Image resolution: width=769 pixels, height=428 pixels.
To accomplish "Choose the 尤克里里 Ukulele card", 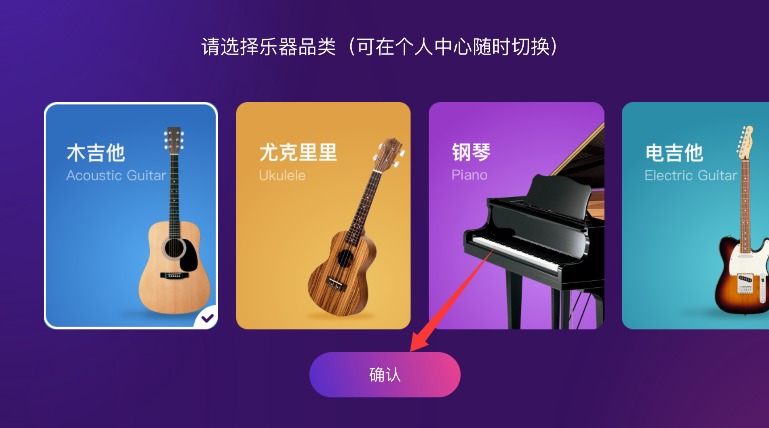I will pyautogui.click(x=323, y=216).
